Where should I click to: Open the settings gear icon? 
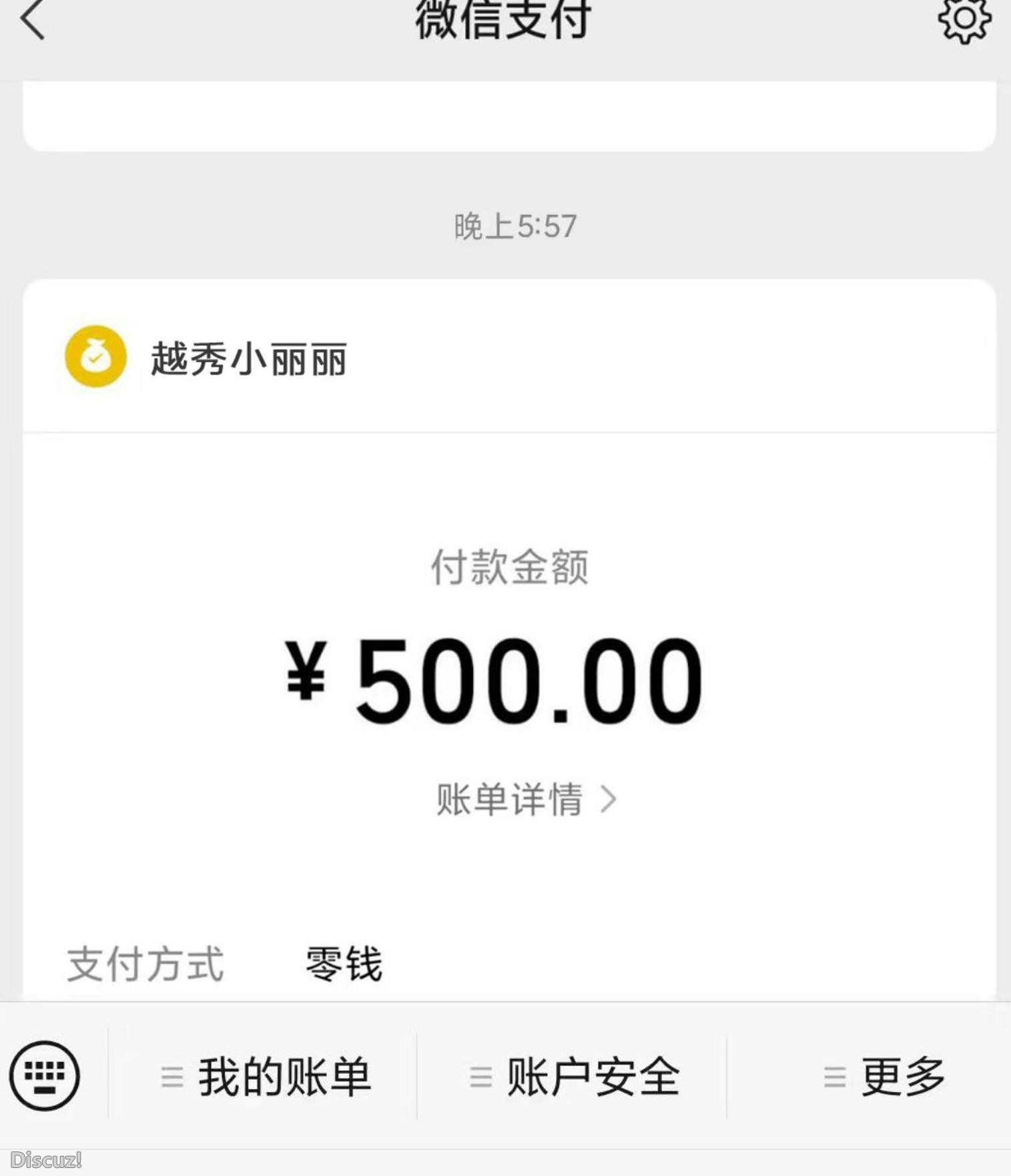pyautogui.click(x=964, y=19)
